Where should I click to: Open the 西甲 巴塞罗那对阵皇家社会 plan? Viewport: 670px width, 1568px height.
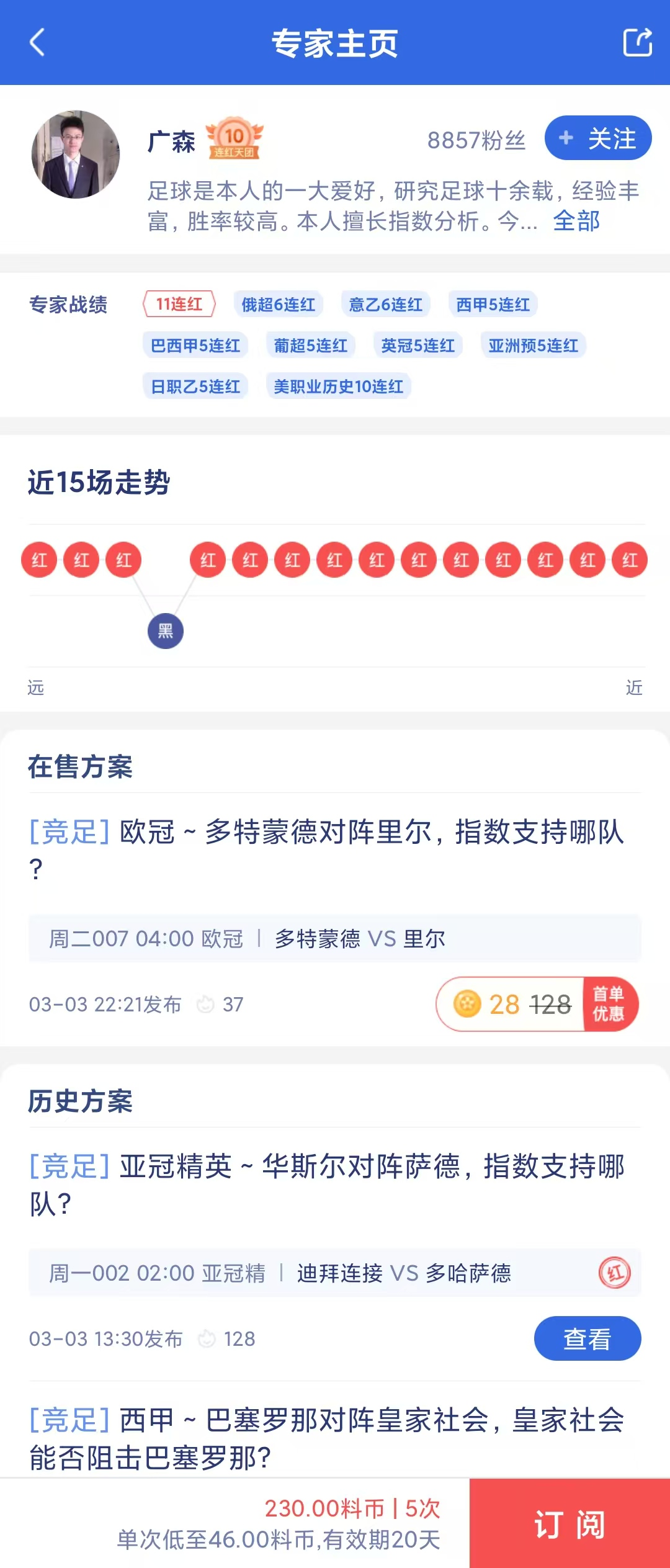(x=327, y=1437)
